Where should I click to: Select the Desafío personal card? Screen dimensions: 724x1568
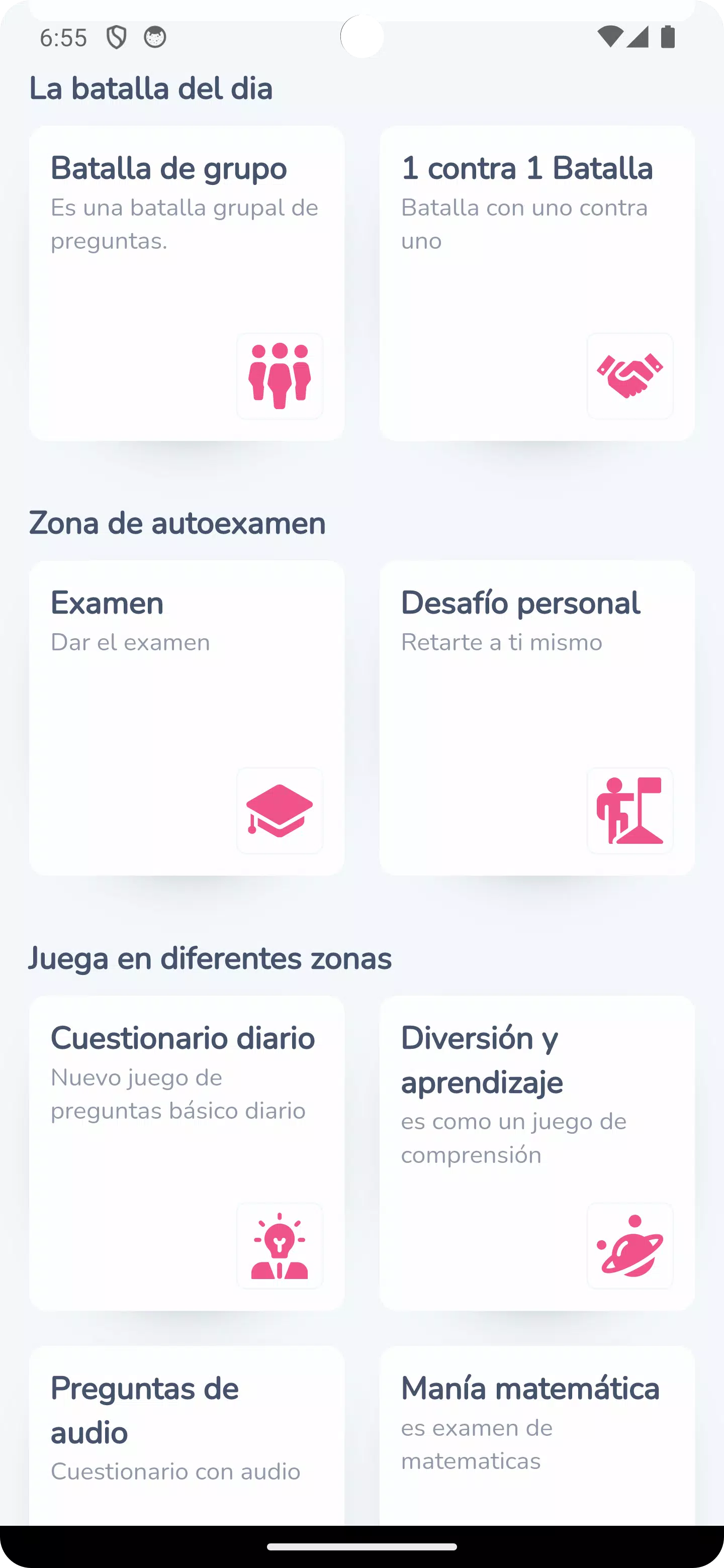[536, 718]
